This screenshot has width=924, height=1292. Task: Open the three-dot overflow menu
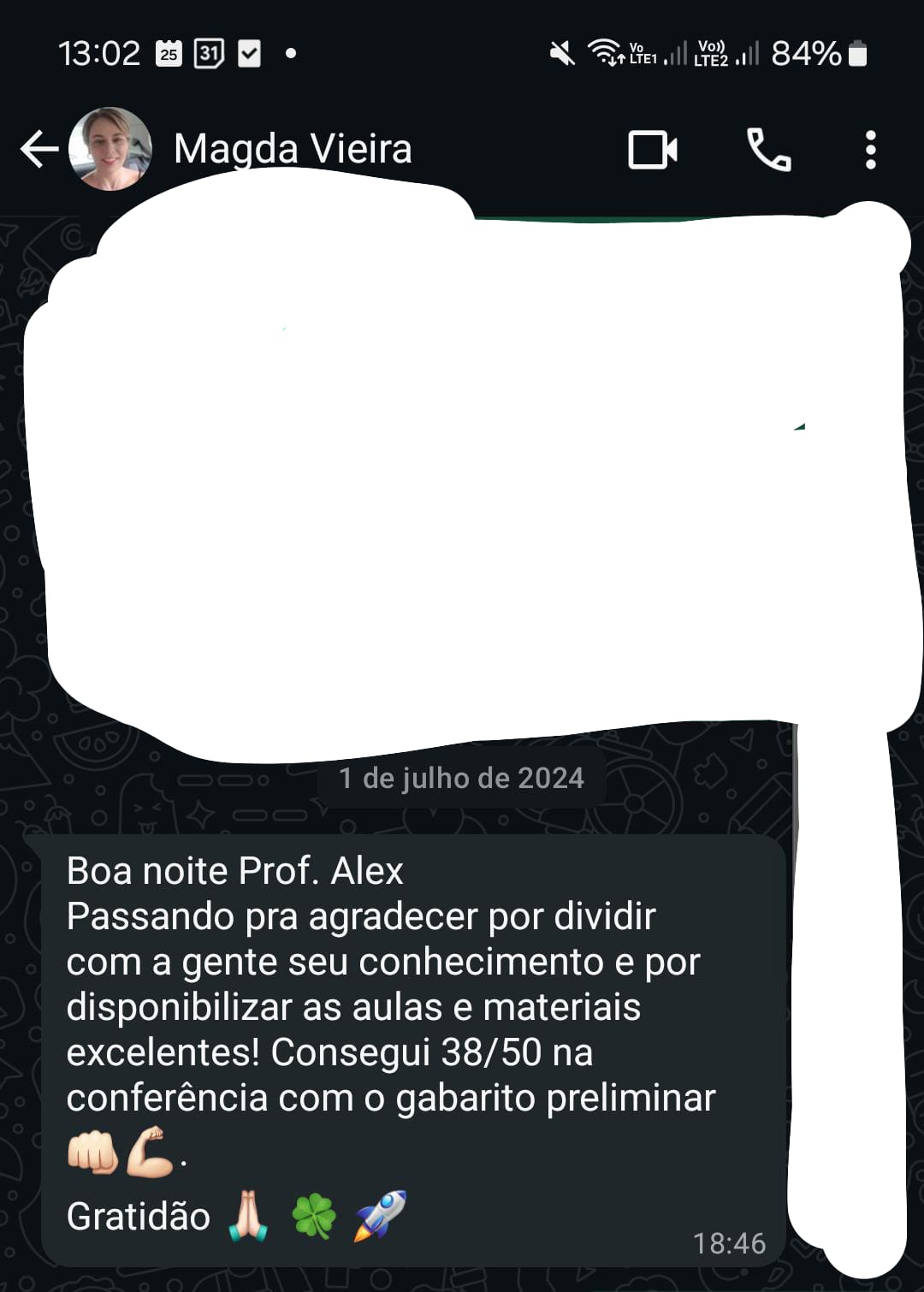pyautogui.click(x=870, y=151)
